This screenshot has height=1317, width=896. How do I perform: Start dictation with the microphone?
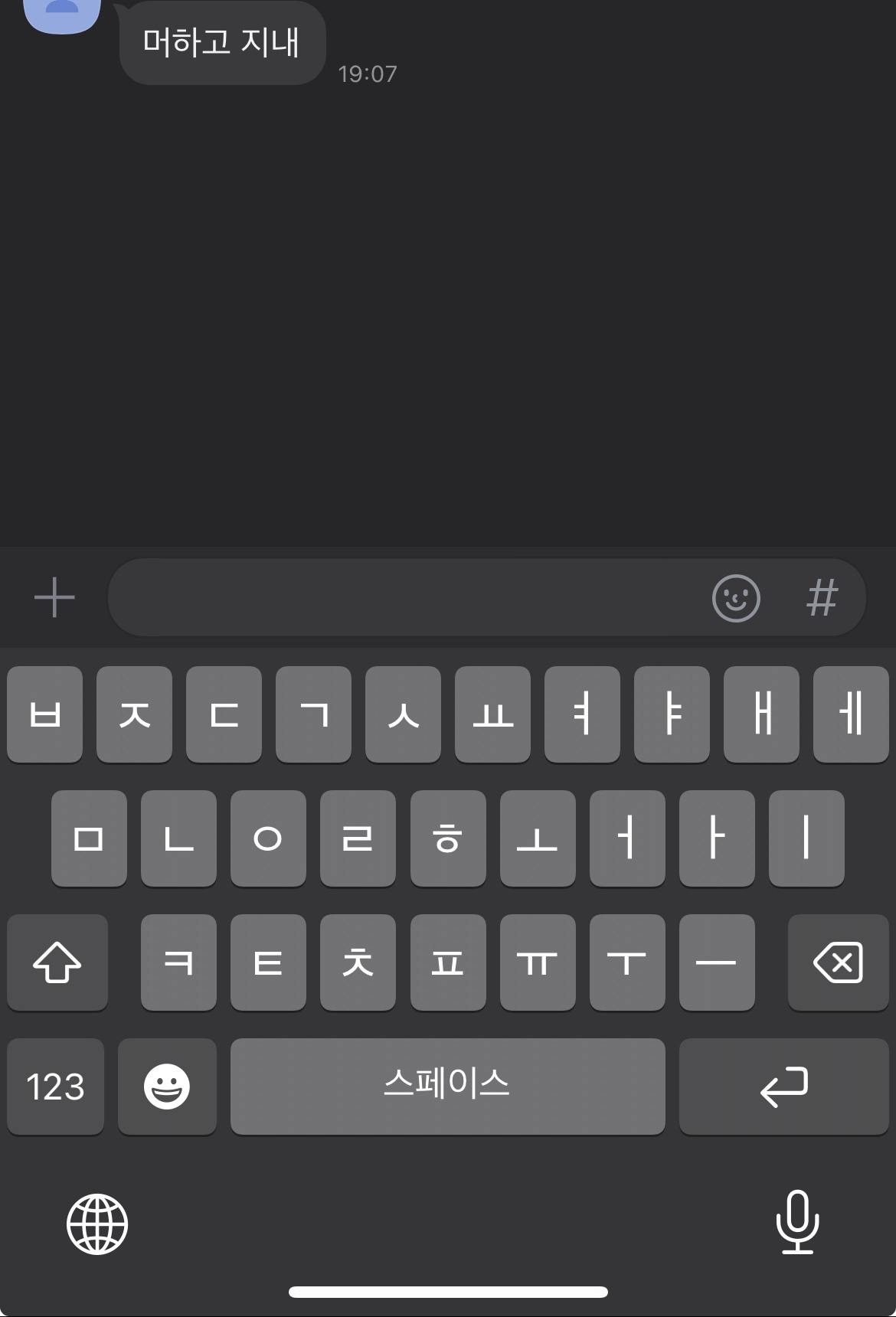click(x=797, y=1222)
